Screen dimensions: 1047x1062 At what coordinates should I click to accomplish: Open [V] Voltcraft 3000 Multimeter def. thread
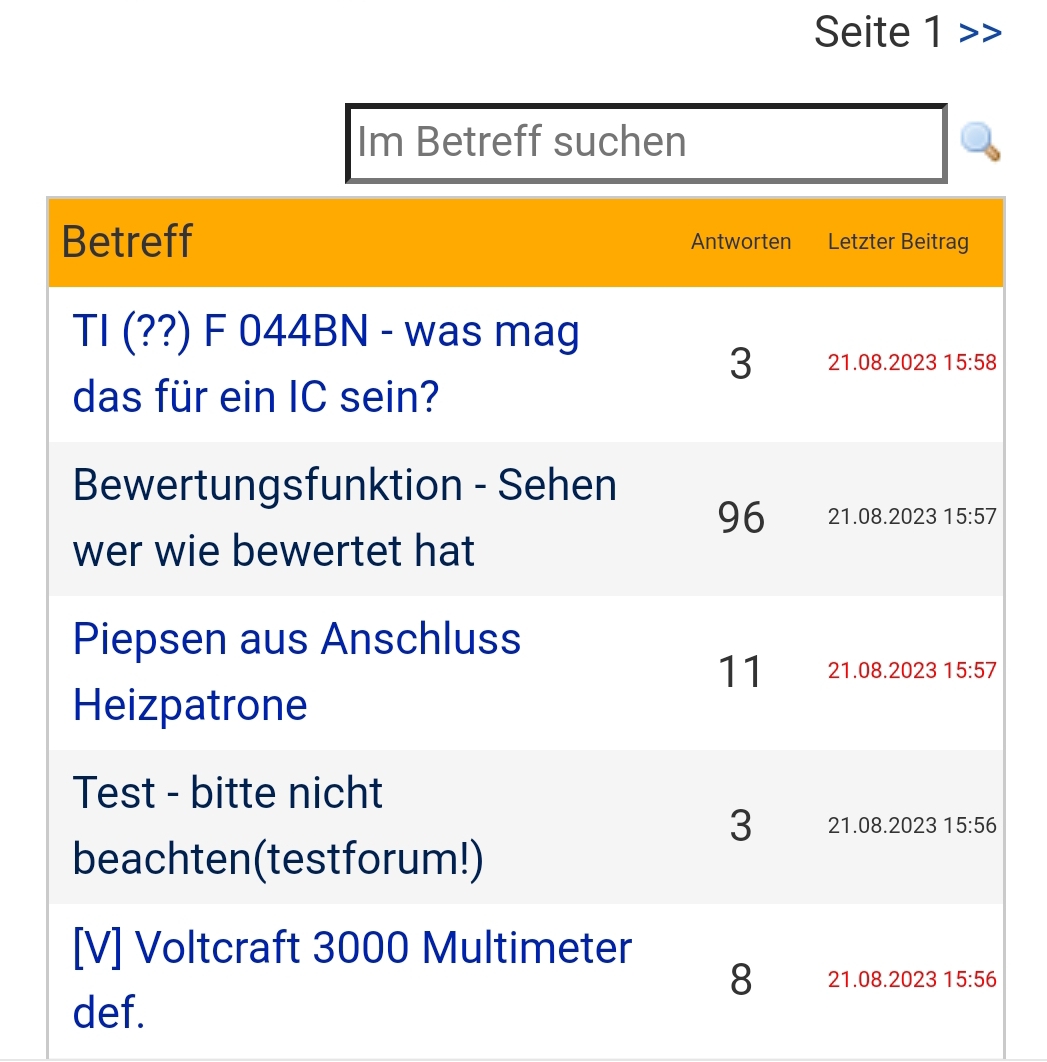(352, 979)
